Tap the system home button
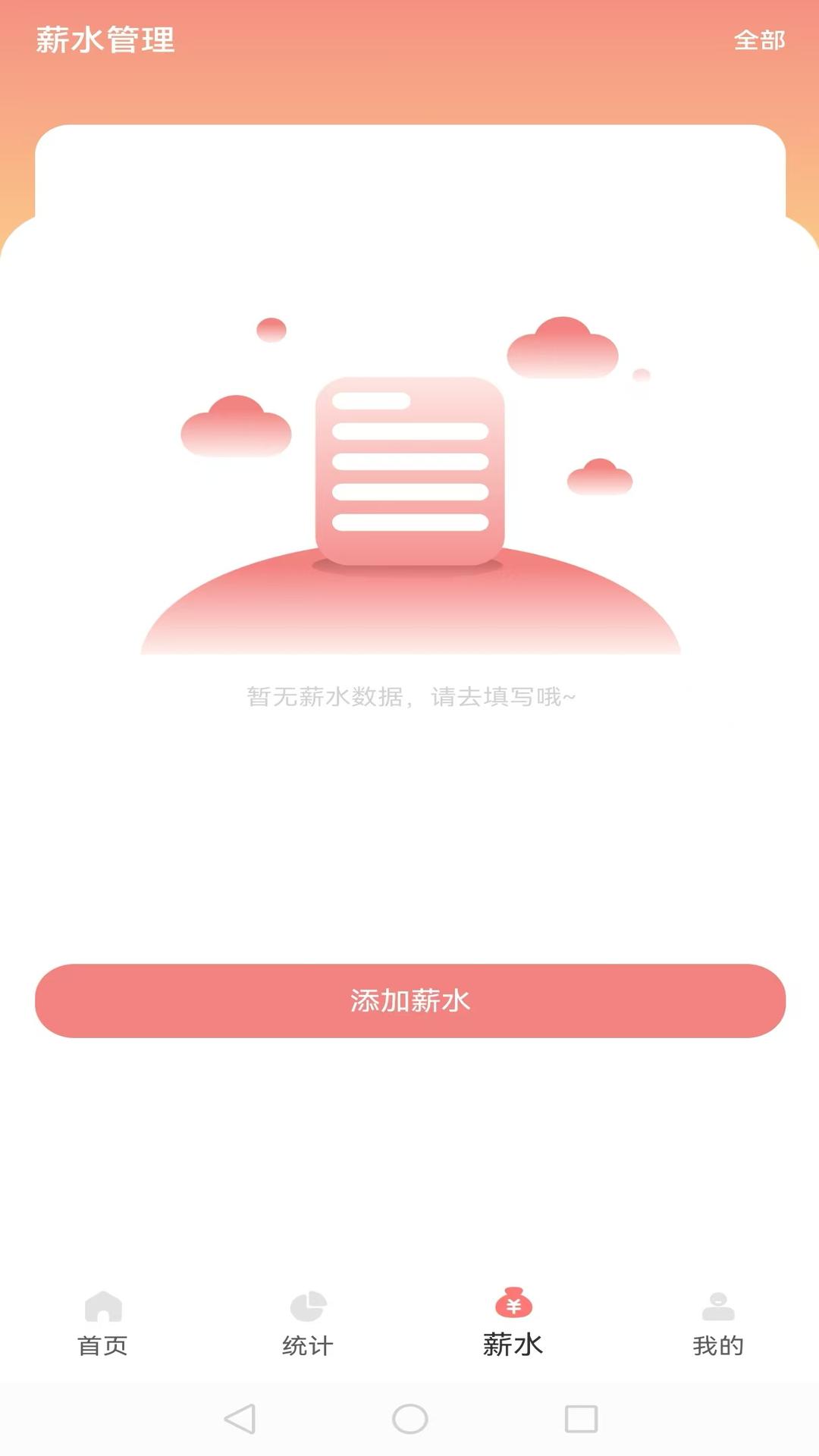The width and height of the screenshot is (819, 1456). pyautogui.click(x=409, y=1418)
